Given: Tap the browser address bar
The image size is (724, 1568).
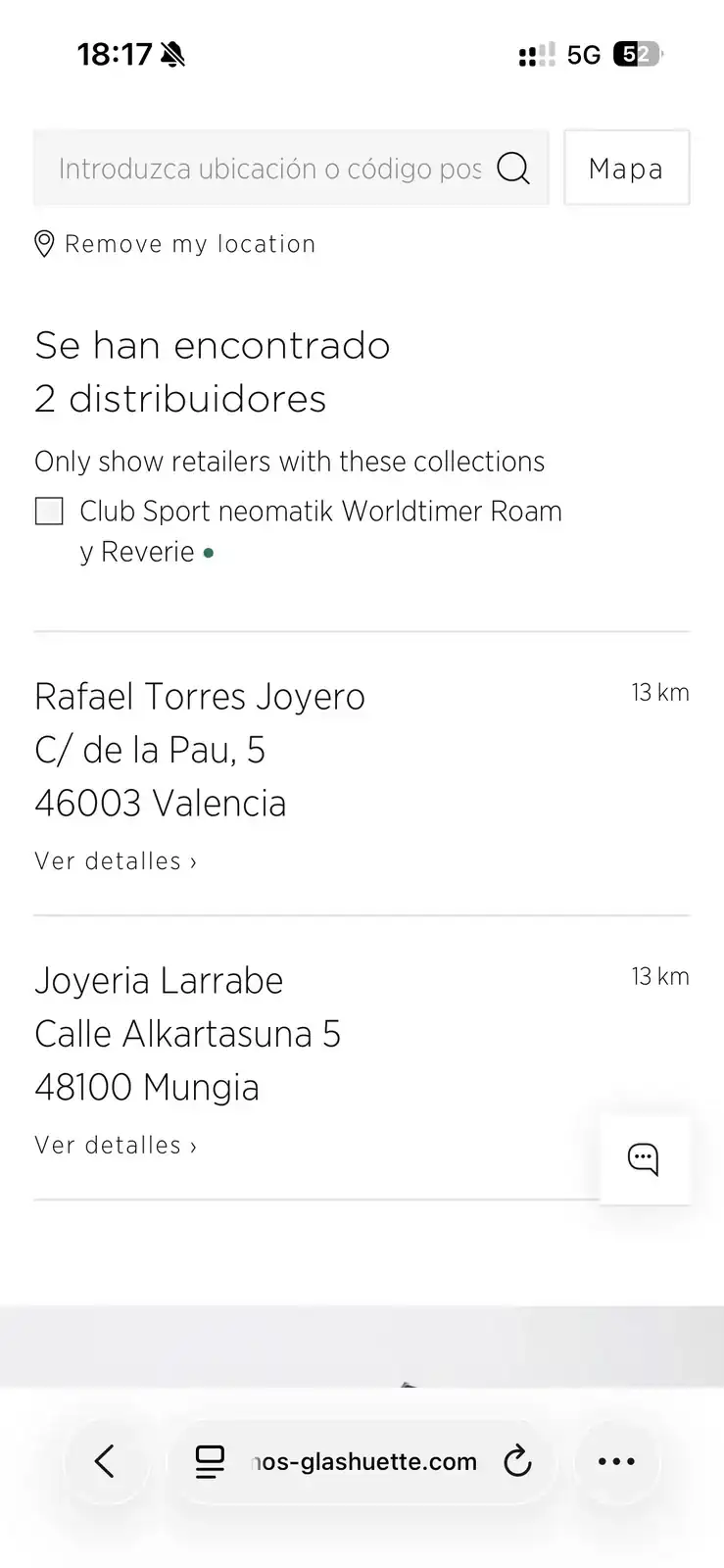Looking at the screenshot, I should tap(363, 1461).
